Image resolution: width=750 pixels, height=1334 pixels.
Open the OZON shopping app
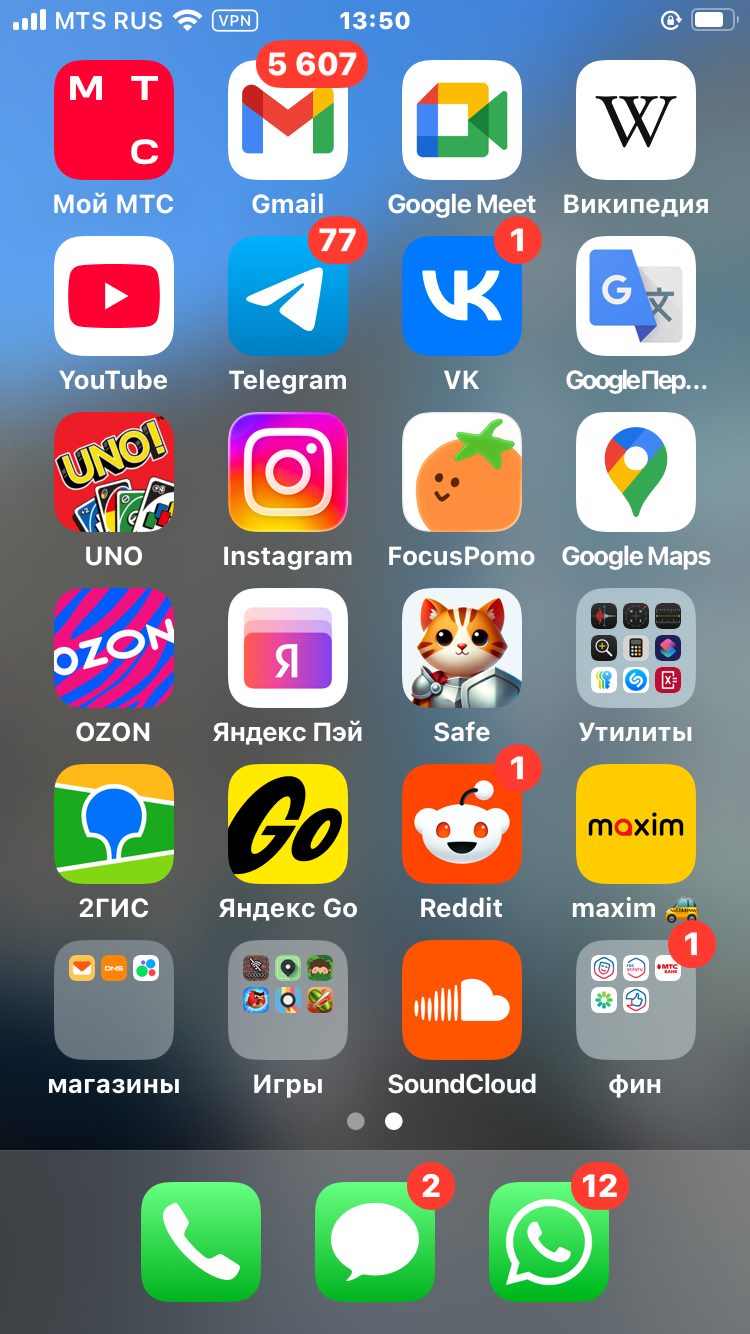tap(113, 648)
